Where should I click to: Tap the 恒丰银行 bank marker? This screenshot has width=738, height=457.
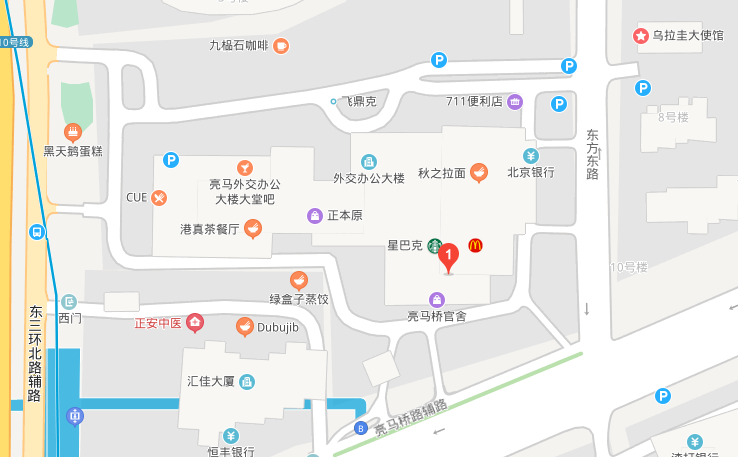(231, 436)
